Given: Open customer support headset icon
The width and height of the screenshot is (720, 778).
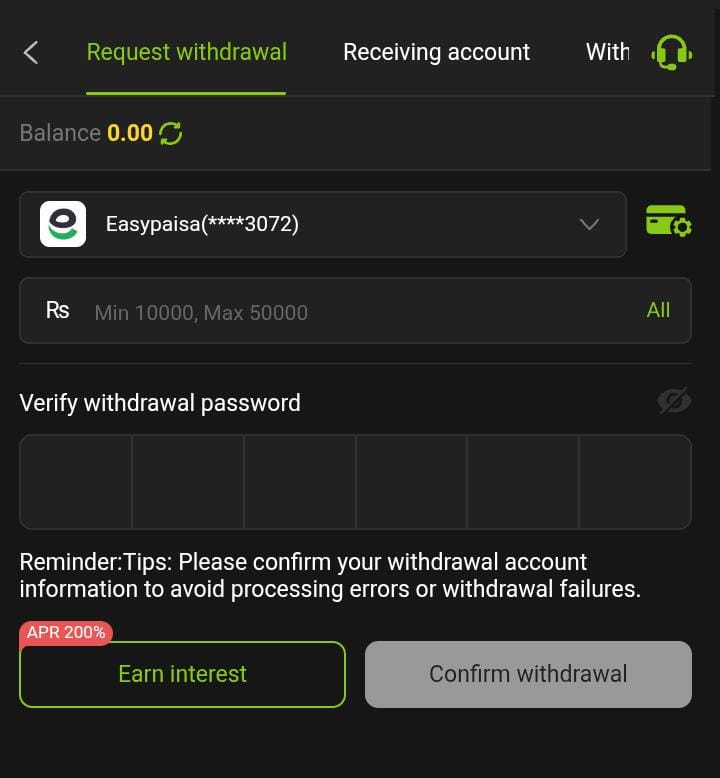Looking at the screenshot, I should (671, 52).
